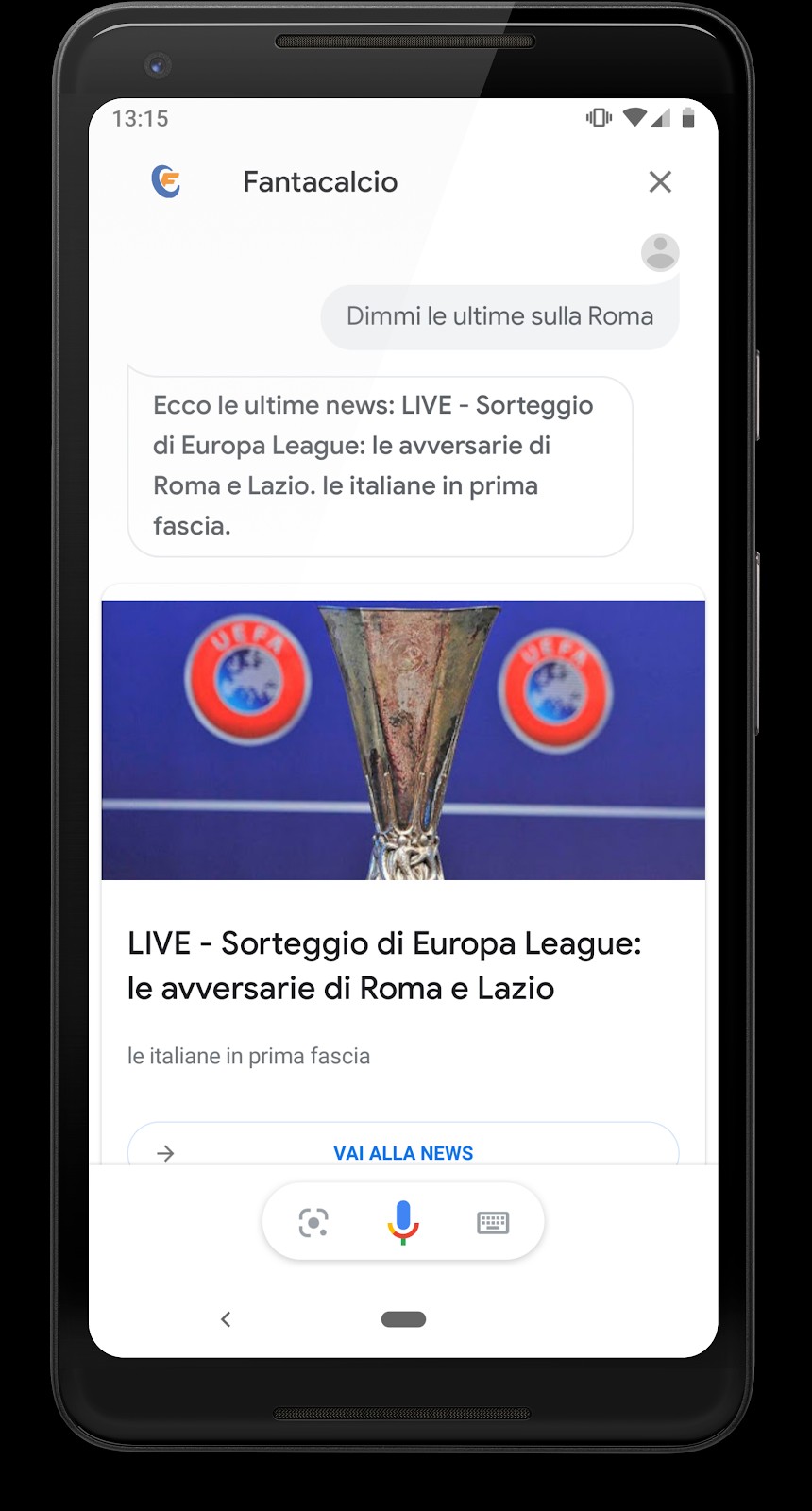Close the Fantacalcio conversation
812x1511 pixels.
click(660, 181)
